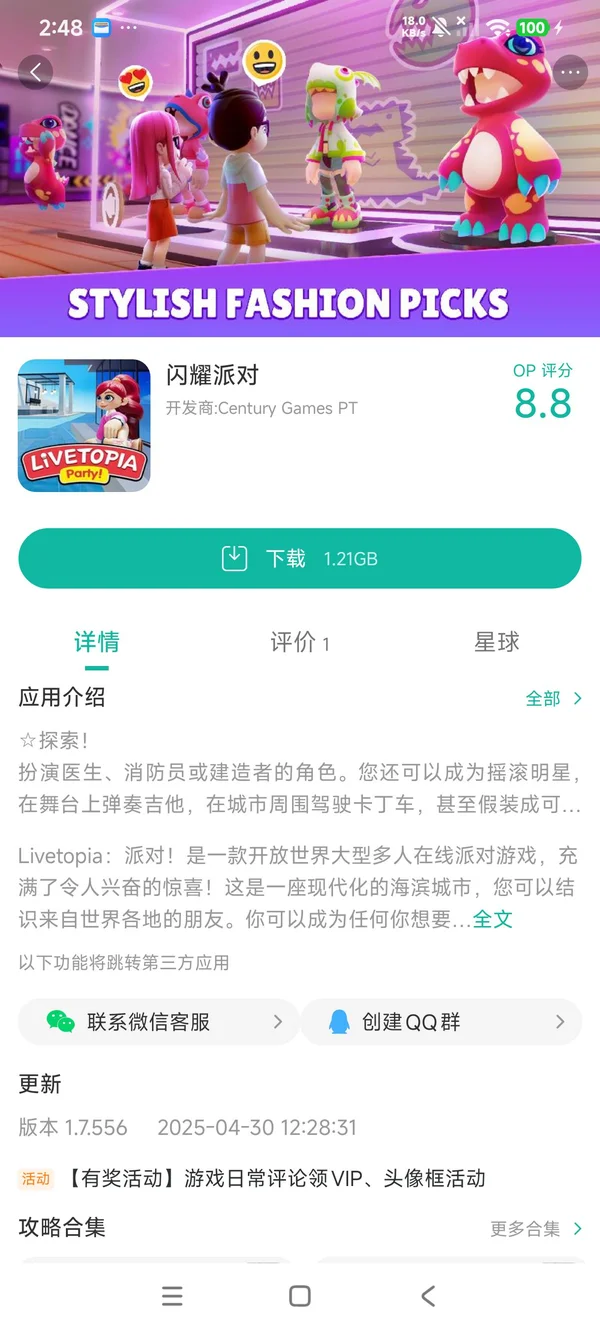Open the three-dot overflow menu
This screenshot has width=600, height=1333.
570,72
